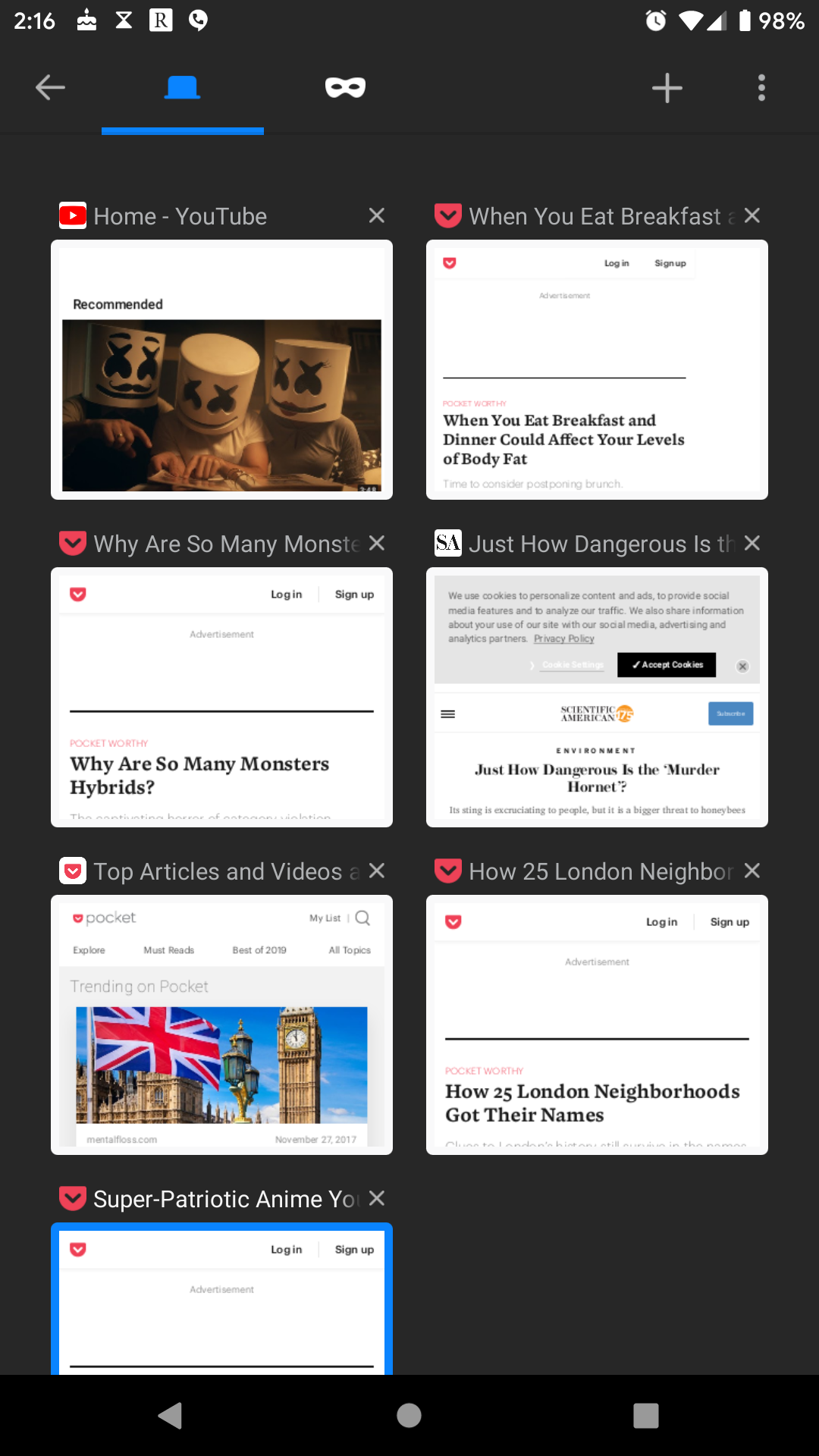Switch to the private tabs mask
Viewport: 819px width, 1456px height.
click(x=345, y=88)
